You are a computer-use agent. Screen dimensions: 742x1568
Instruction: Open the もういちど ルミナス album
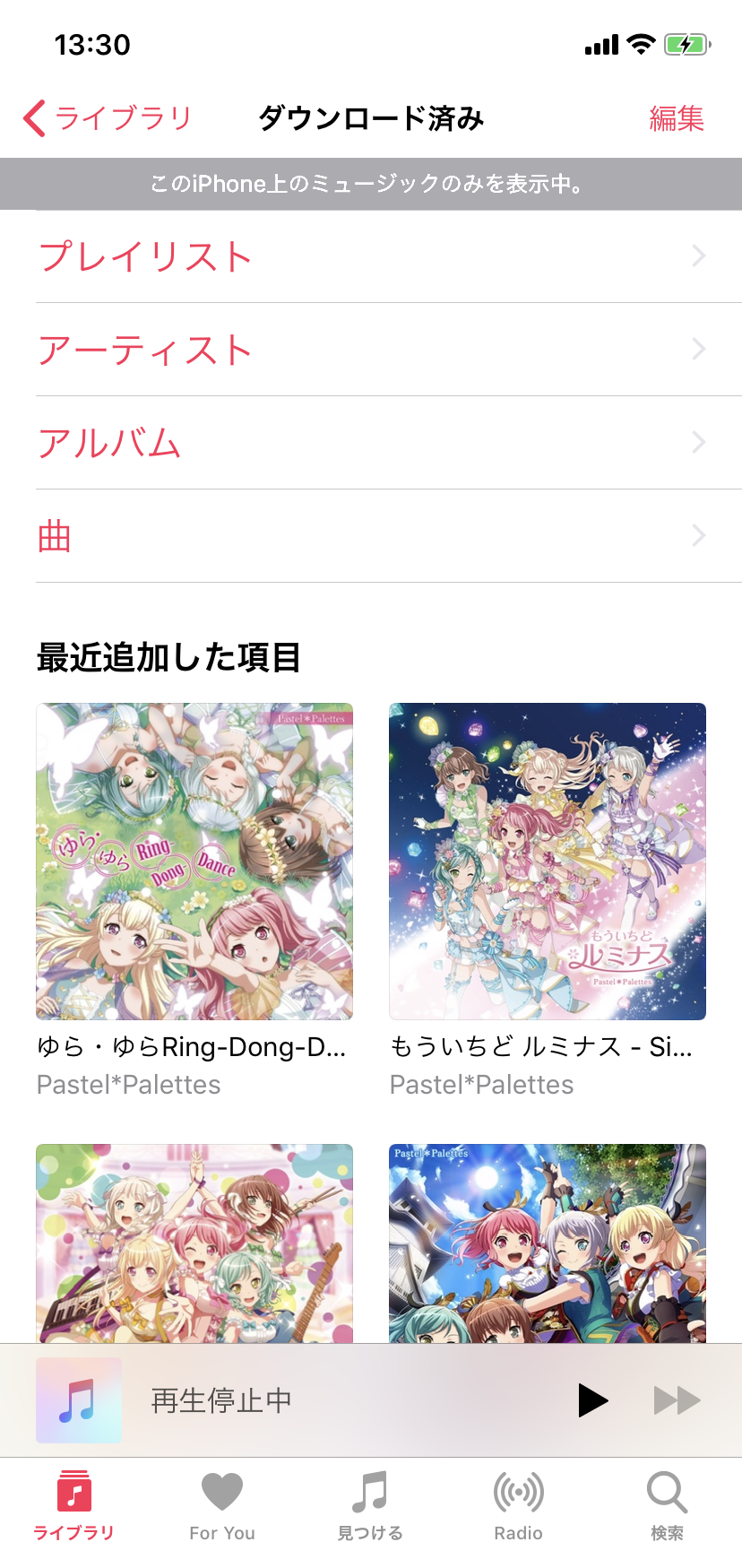point(548,862)
